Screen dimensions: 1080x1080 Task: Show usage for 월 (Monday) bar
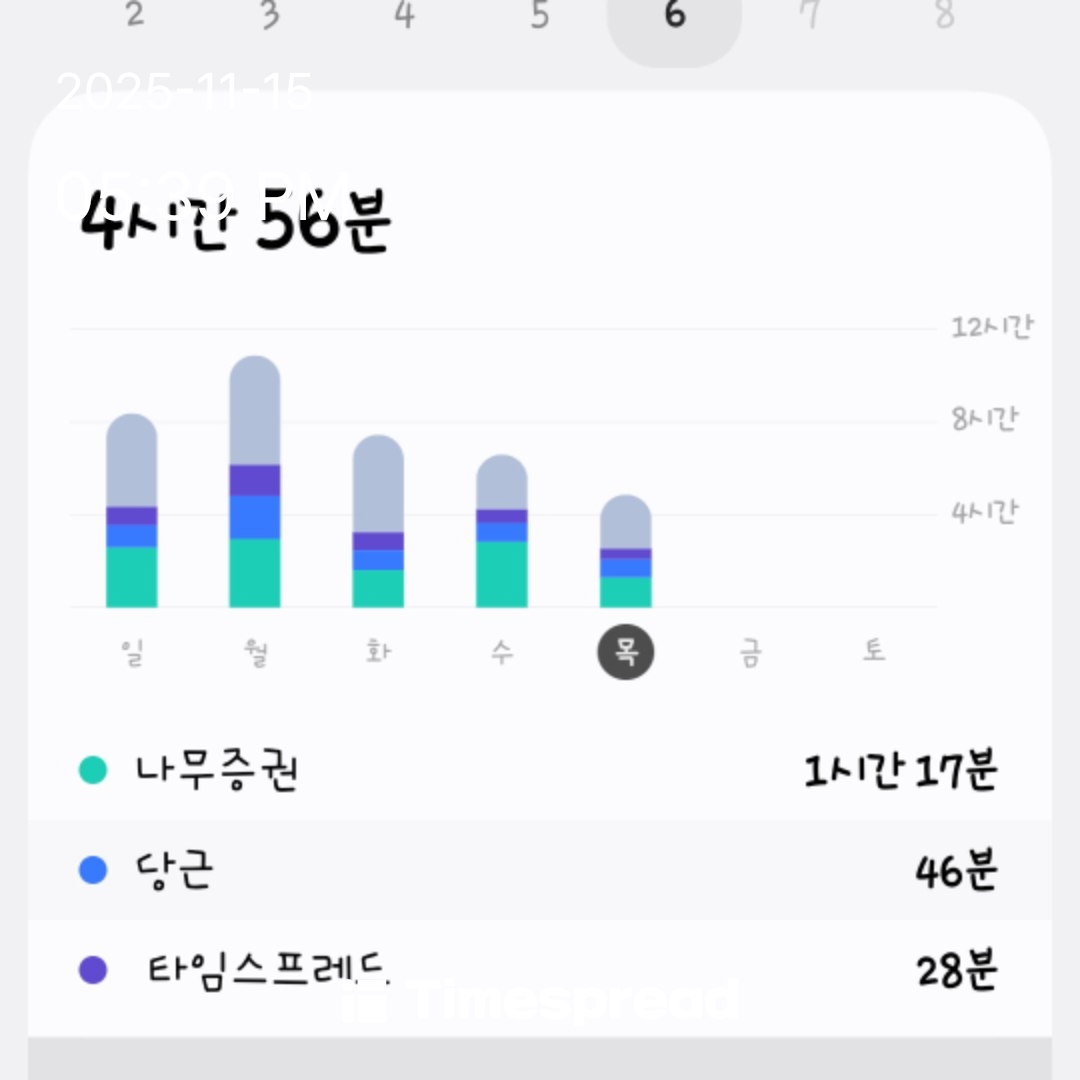click(255, 482)
